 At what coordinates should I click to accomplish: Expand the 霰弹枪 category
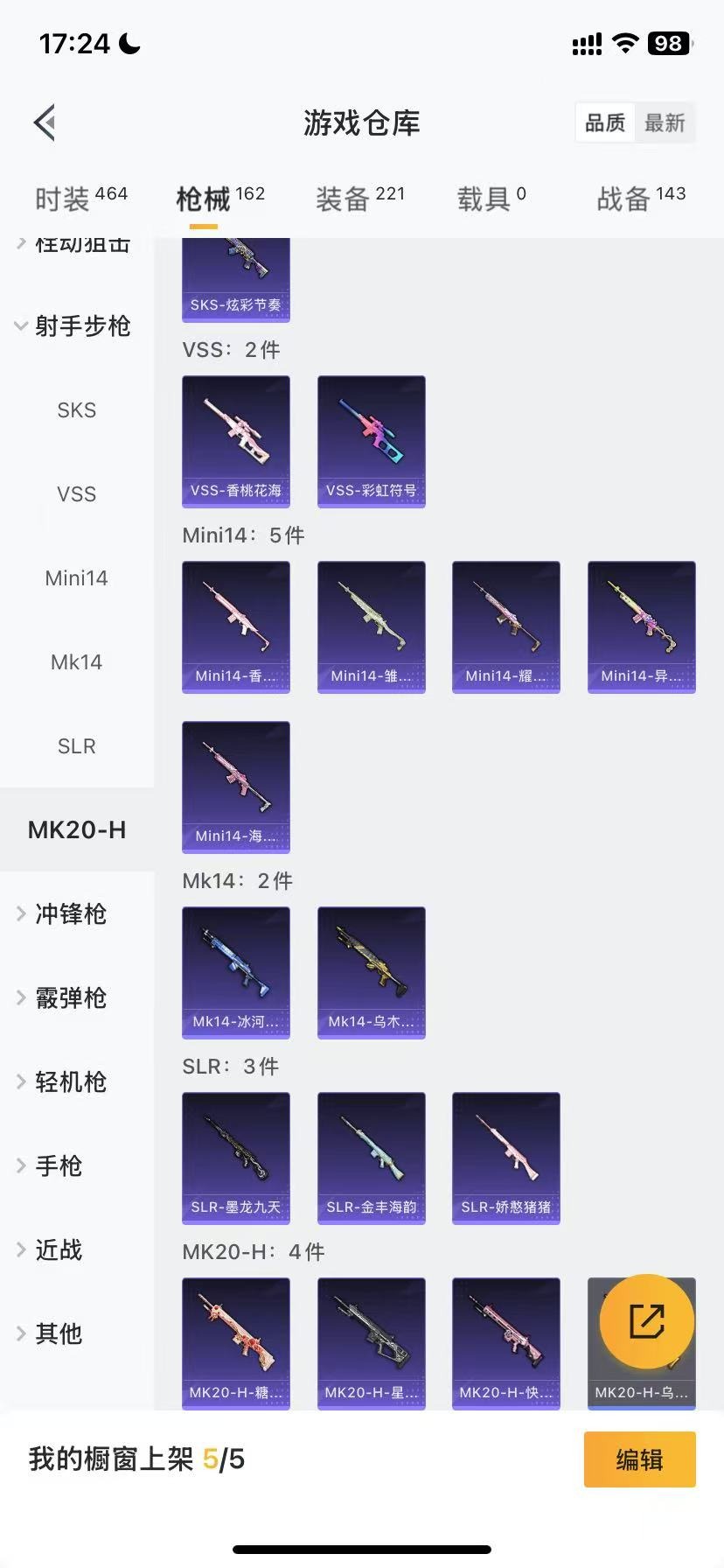coord(70,998)
